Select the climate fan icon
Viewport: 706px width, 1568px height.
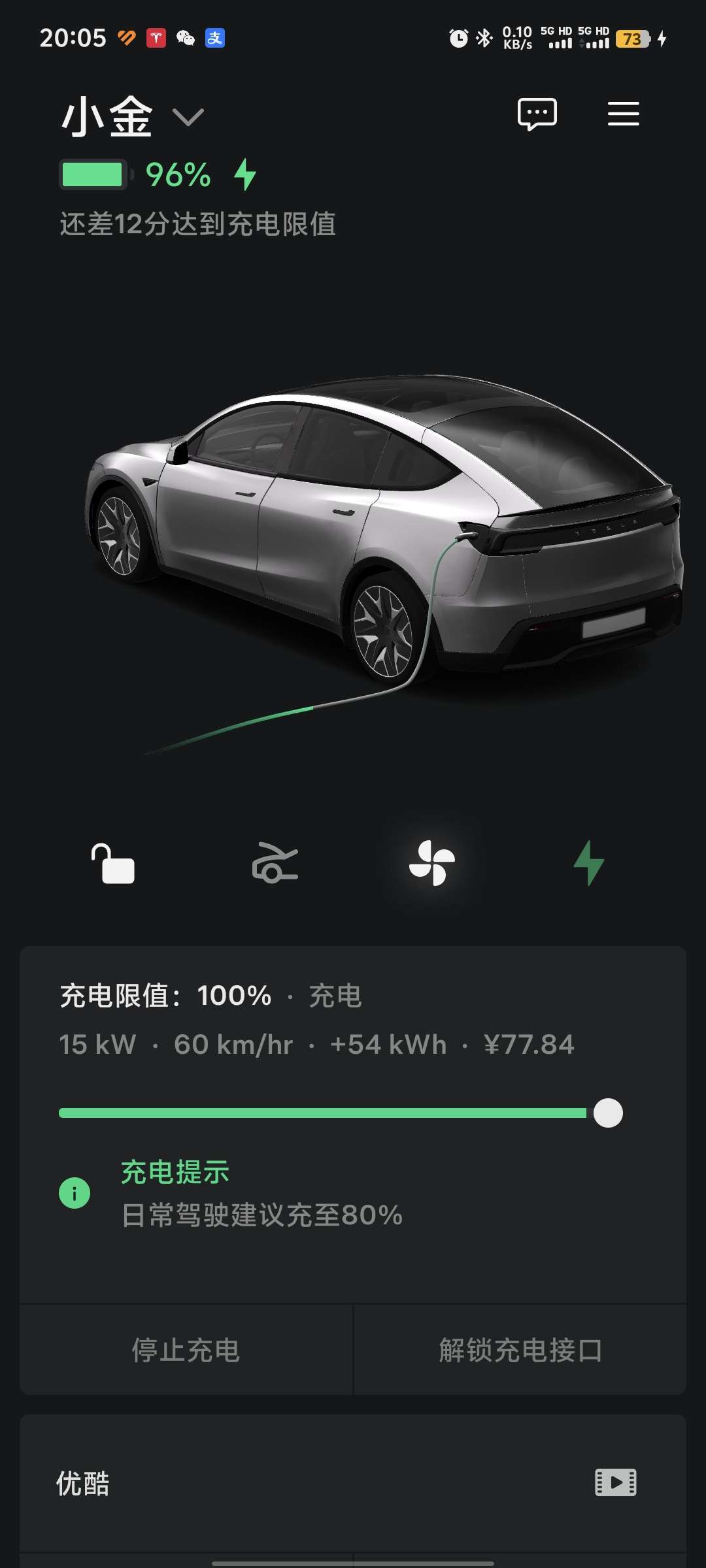[x=431, y=864]
